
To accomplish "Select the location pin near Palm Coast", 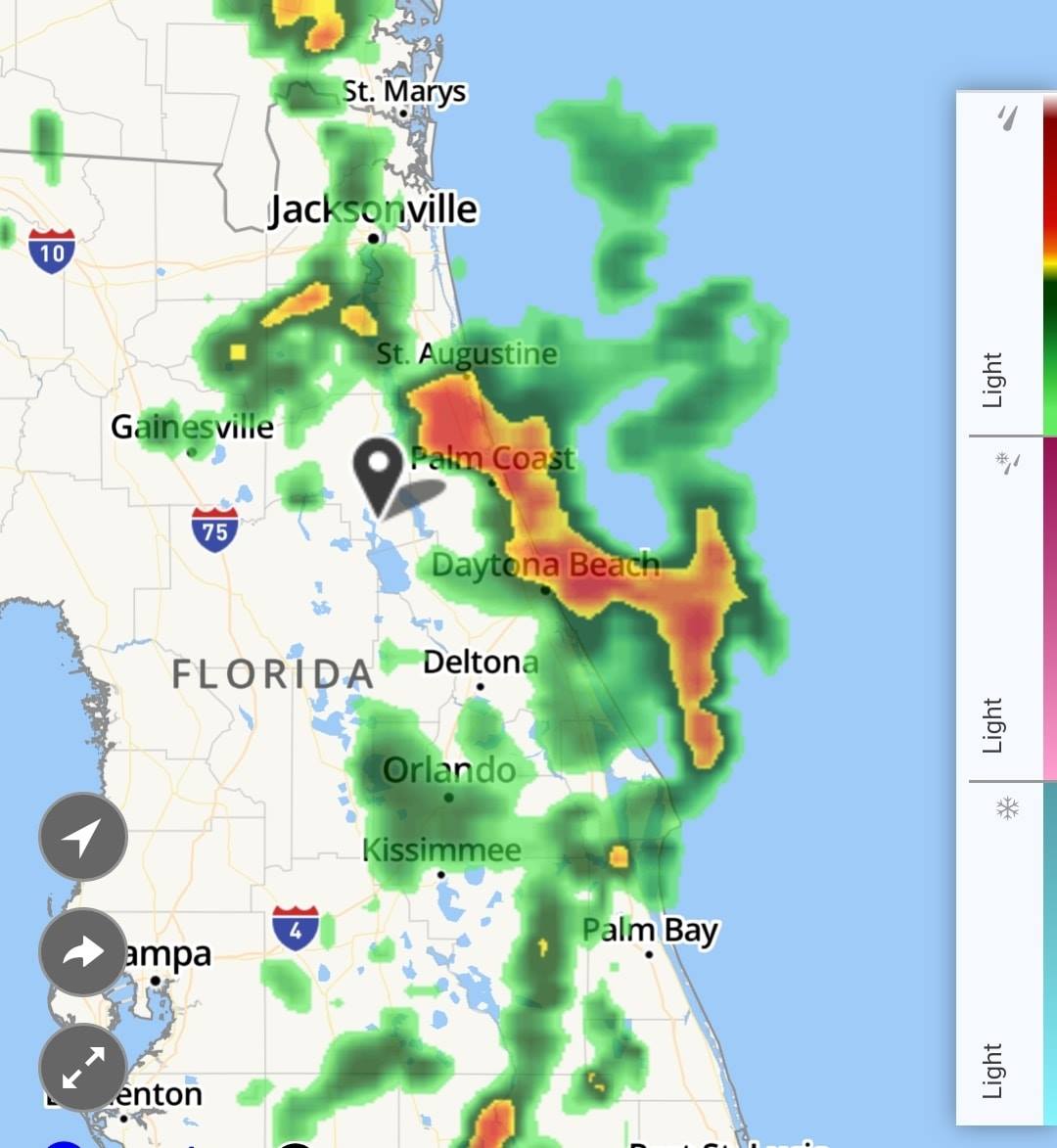I will tap(379, 472).
